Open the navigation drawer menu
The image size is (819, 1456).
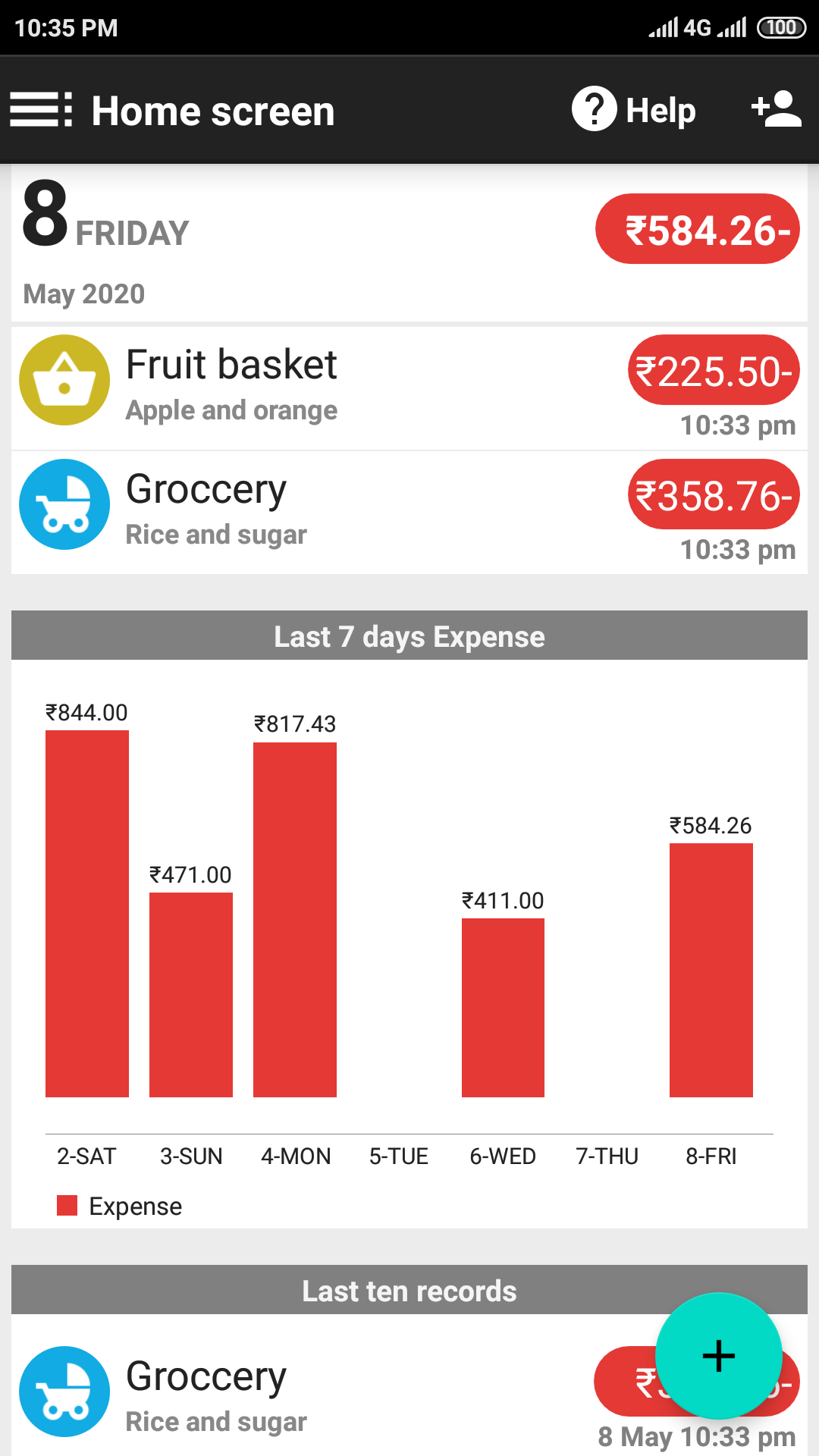(41, 110)
